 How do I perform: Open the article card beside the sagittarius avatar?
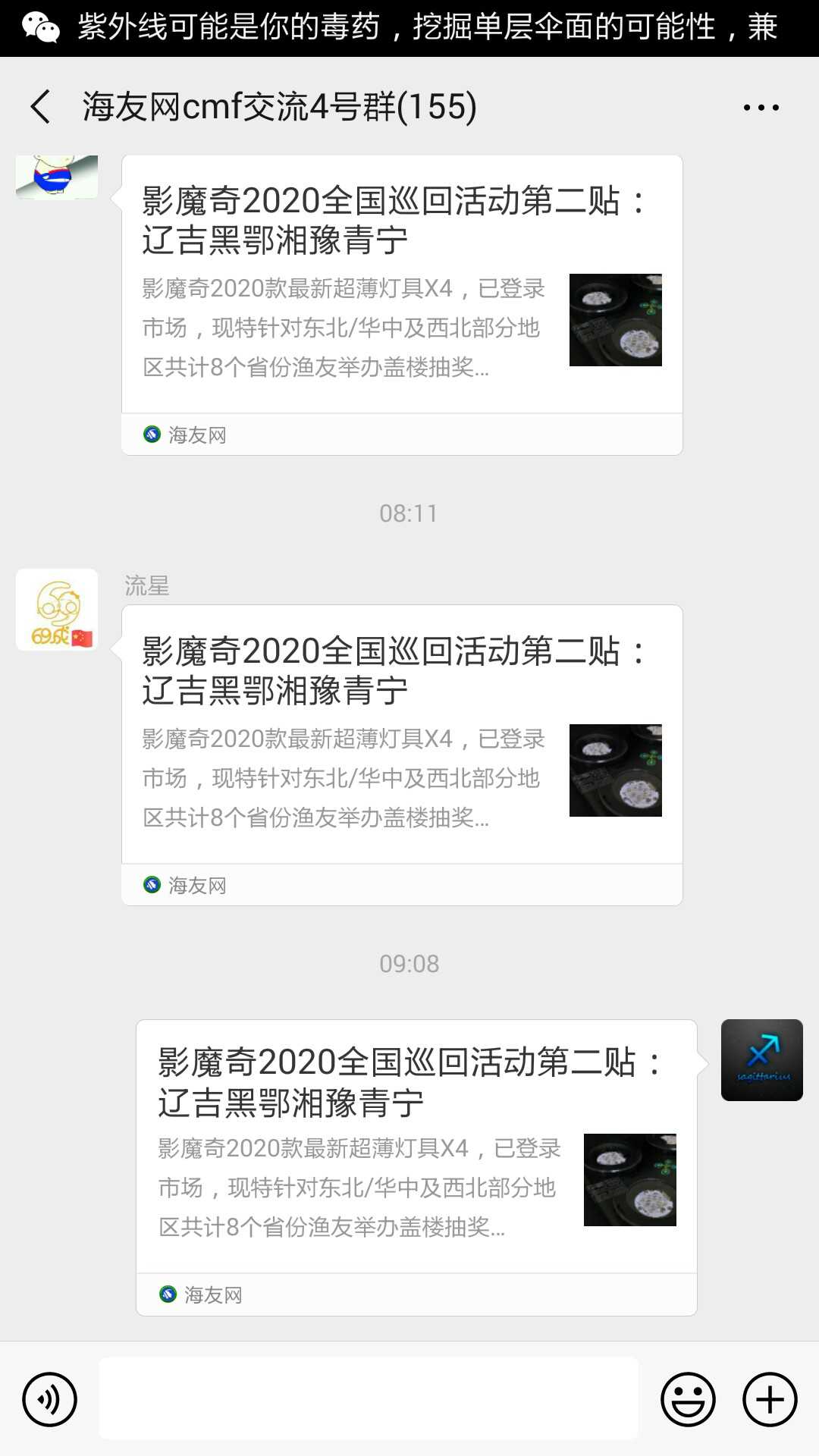[416, 1166]
